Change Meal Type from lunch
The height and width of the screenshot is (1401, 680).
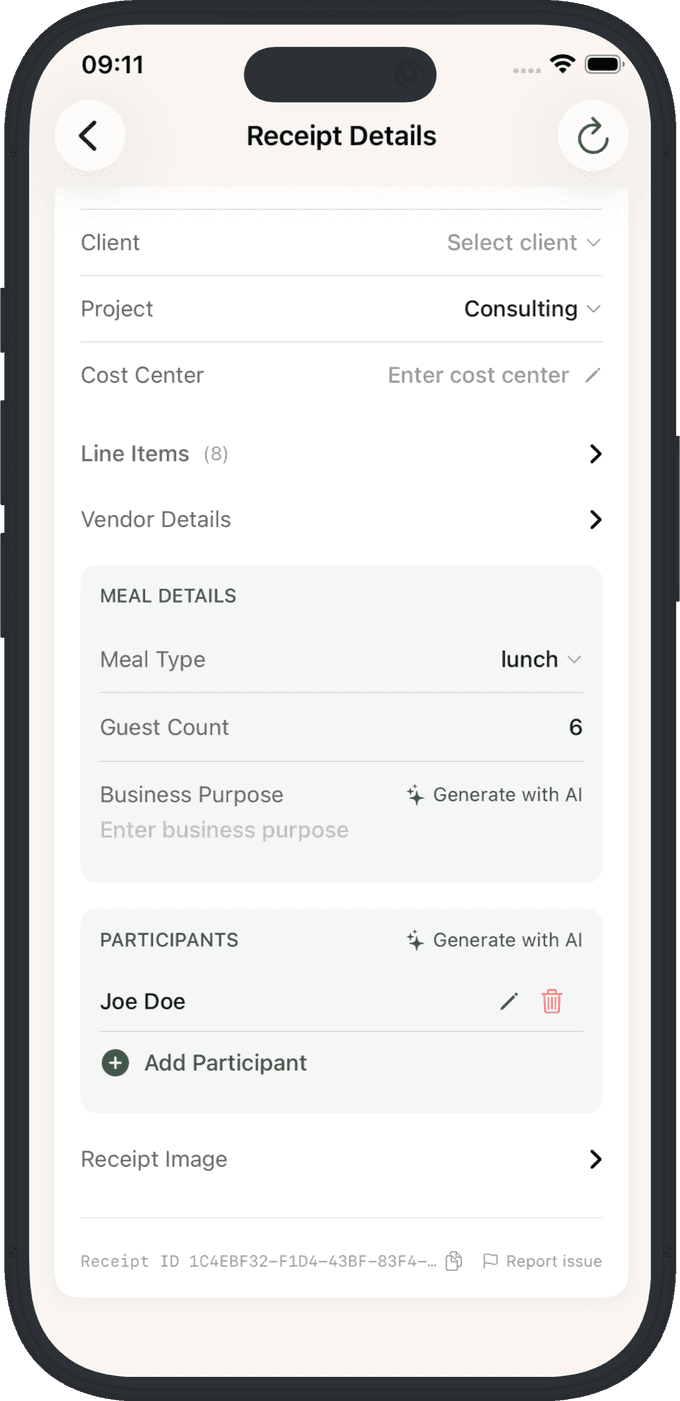coord(541,660)
